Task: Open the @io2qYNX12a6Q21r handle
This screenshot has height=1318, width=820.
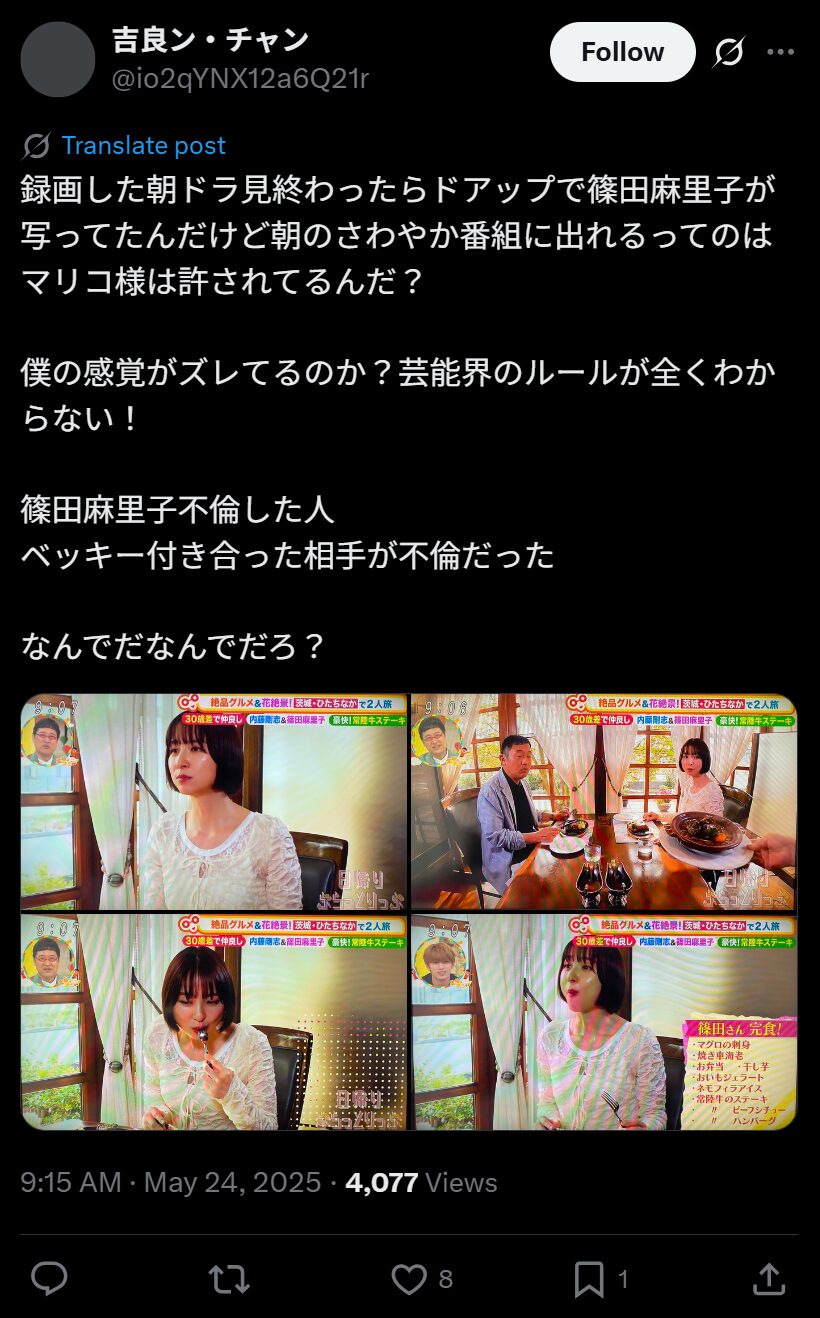Action: 240,78
